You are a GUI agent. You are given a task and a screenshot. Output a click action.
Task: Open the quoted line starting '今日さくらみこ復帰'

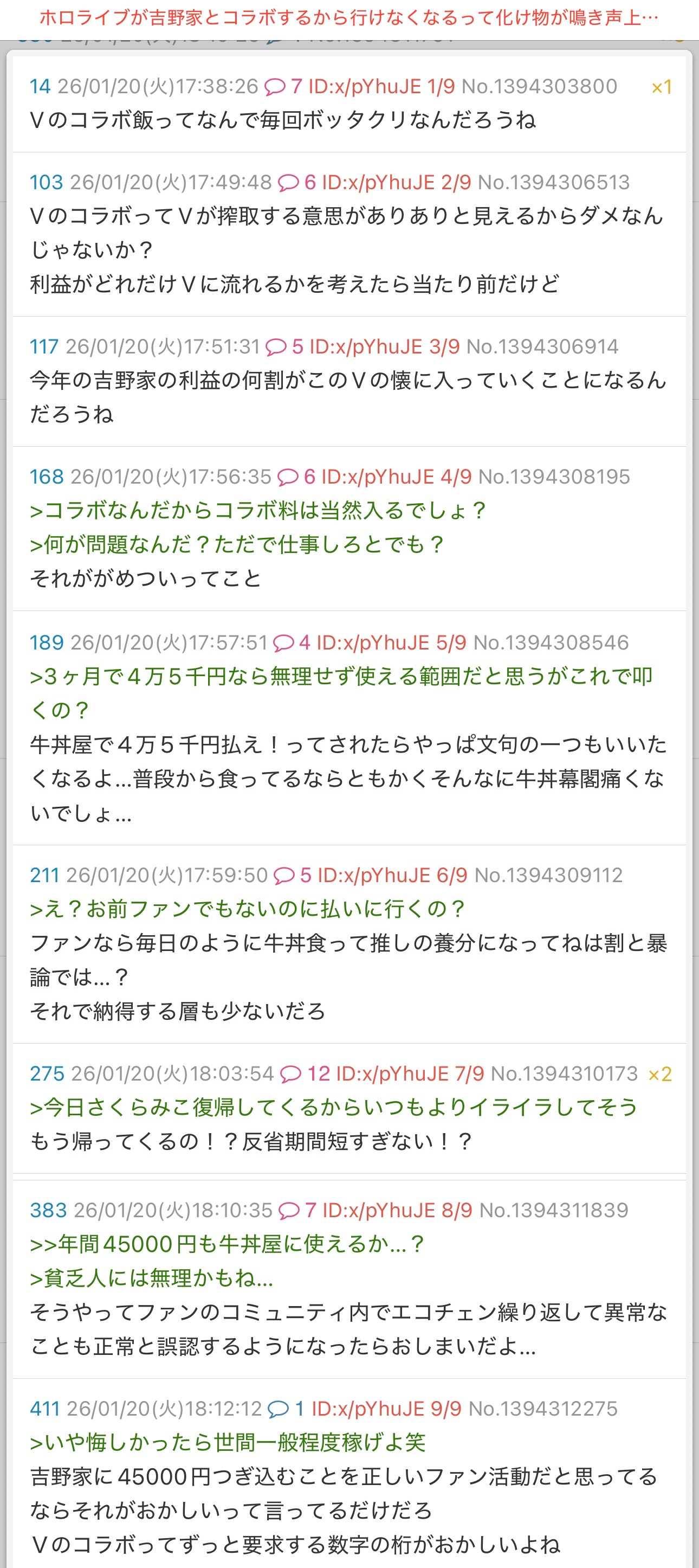[333, 1107]
